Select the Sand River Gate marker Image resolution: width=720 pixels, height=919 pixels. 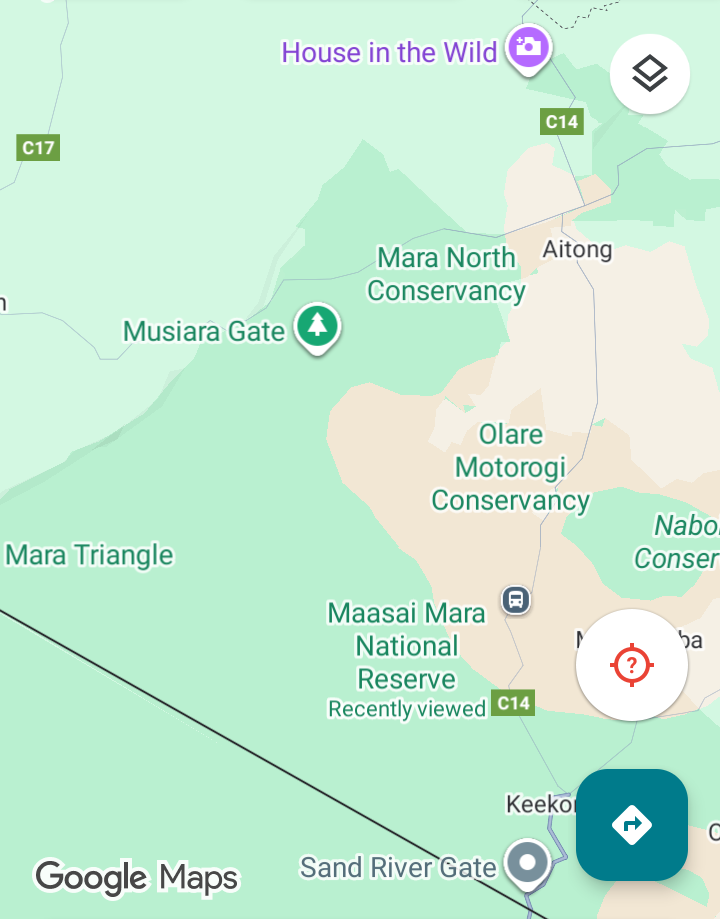(528, 862)
